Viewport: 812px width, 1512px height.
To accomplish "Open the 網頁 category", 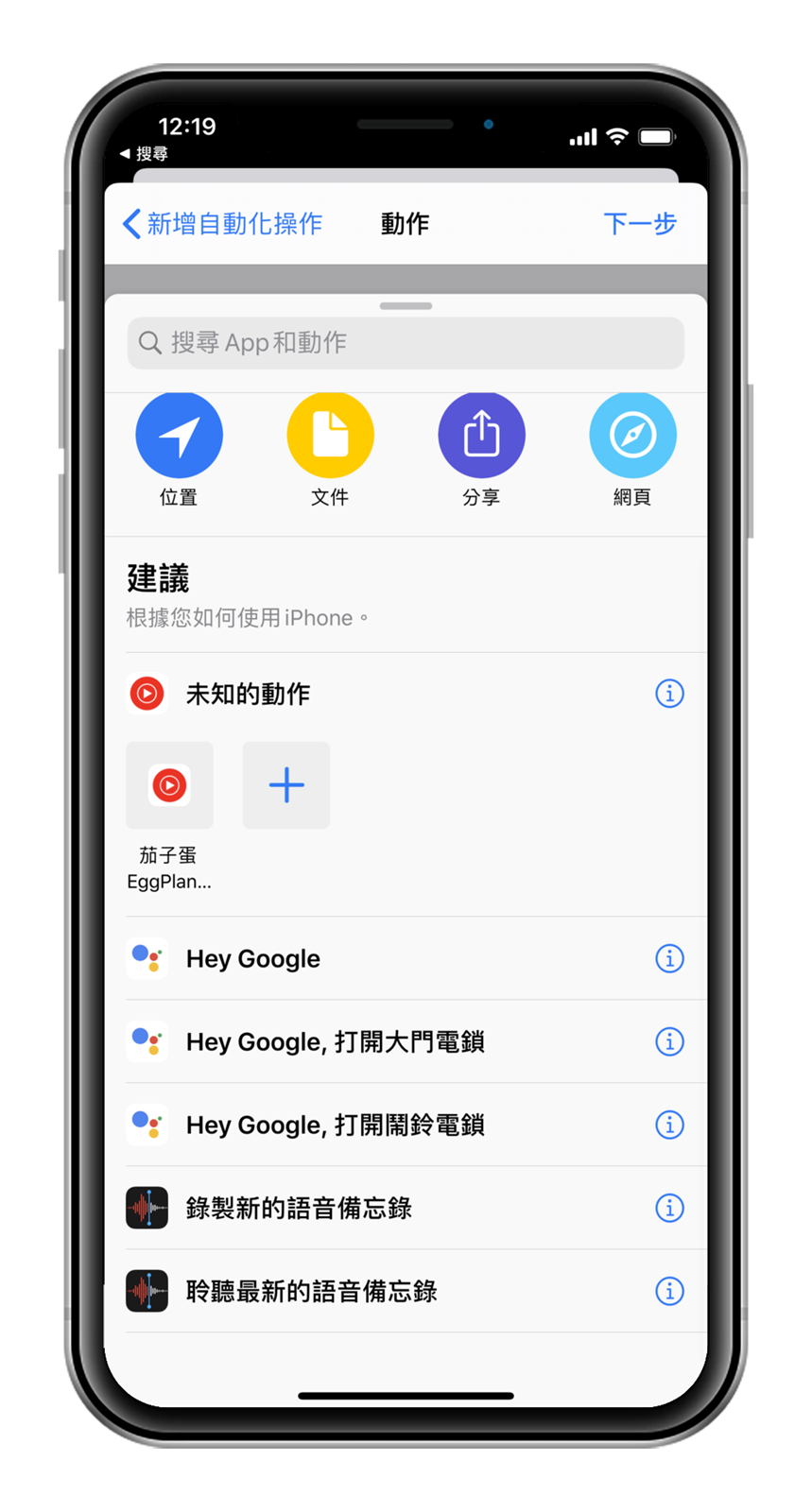I will point(632,436).
